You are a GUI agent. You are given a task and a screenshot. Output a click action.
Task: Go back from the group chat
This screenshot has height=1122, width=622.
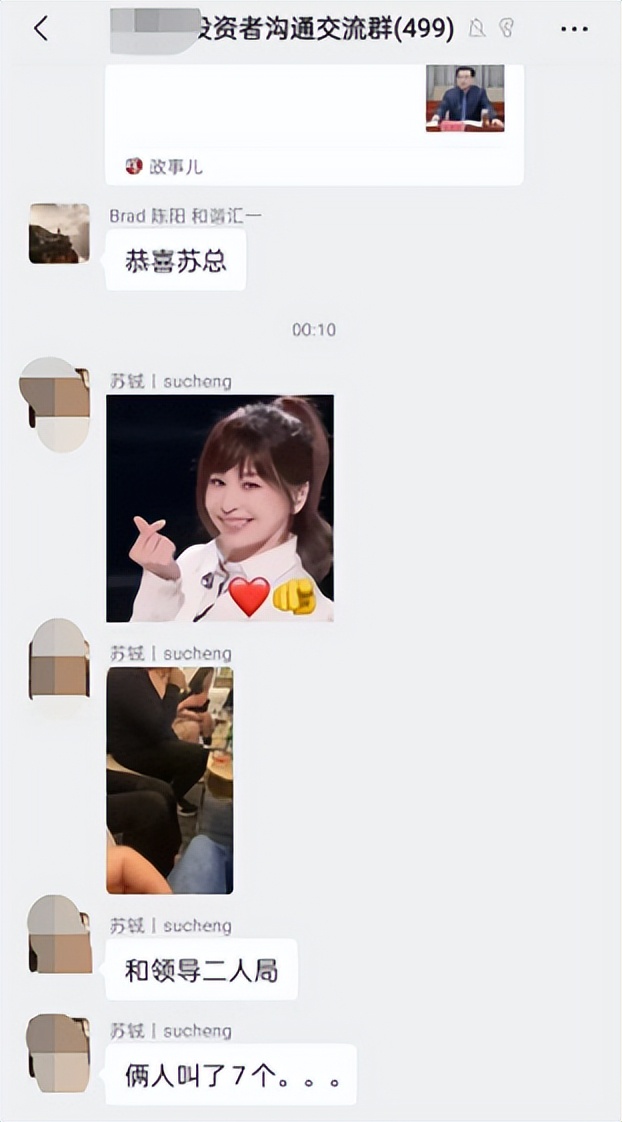[x=40, y=29]
